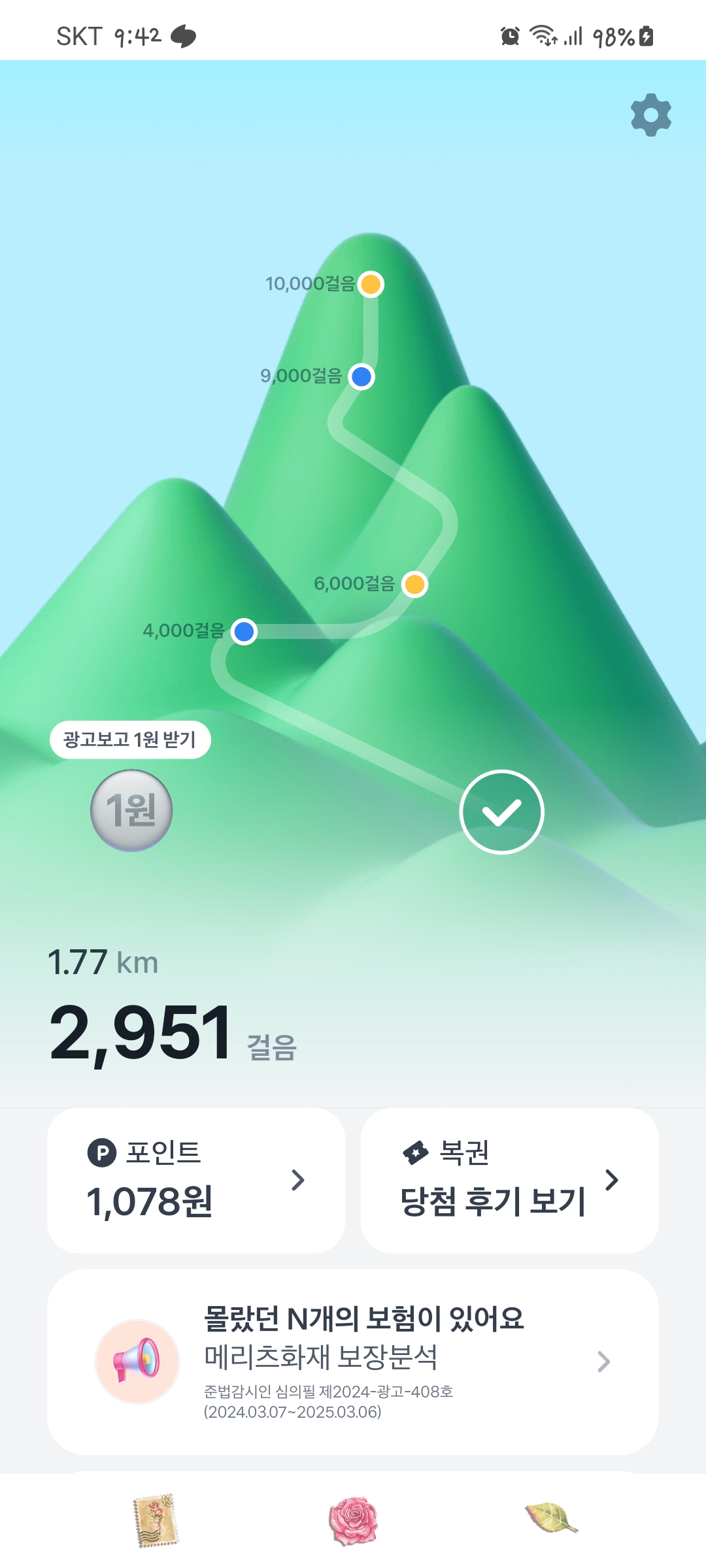Tap the 10,000걸음 reward marker

point(371,284)
